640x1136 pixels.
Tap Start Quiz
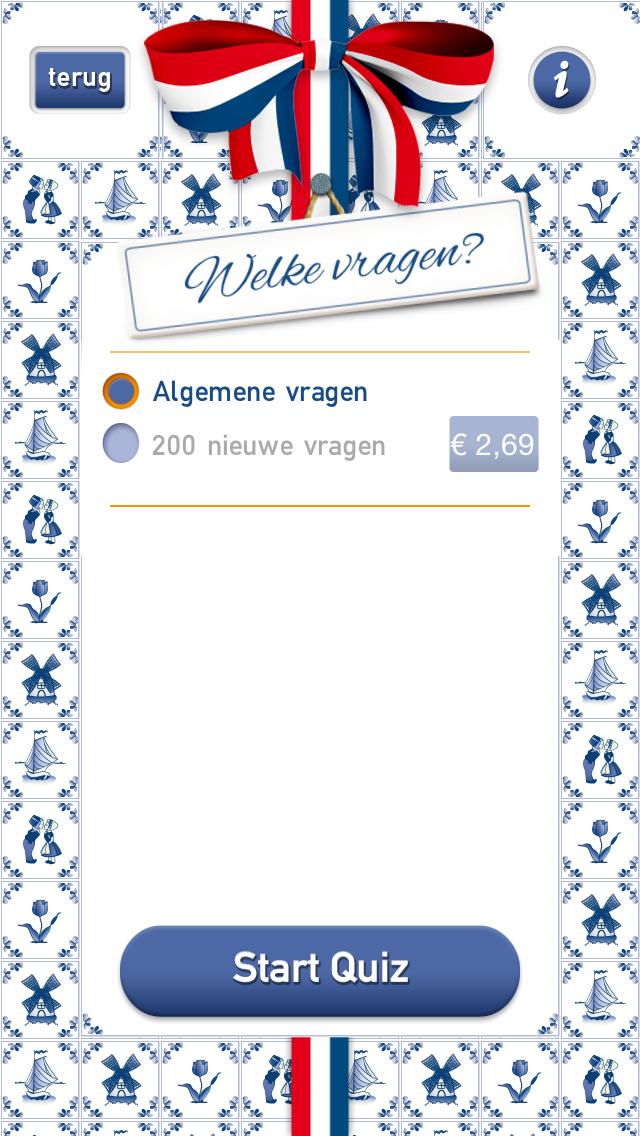click(x=320, y=969)
